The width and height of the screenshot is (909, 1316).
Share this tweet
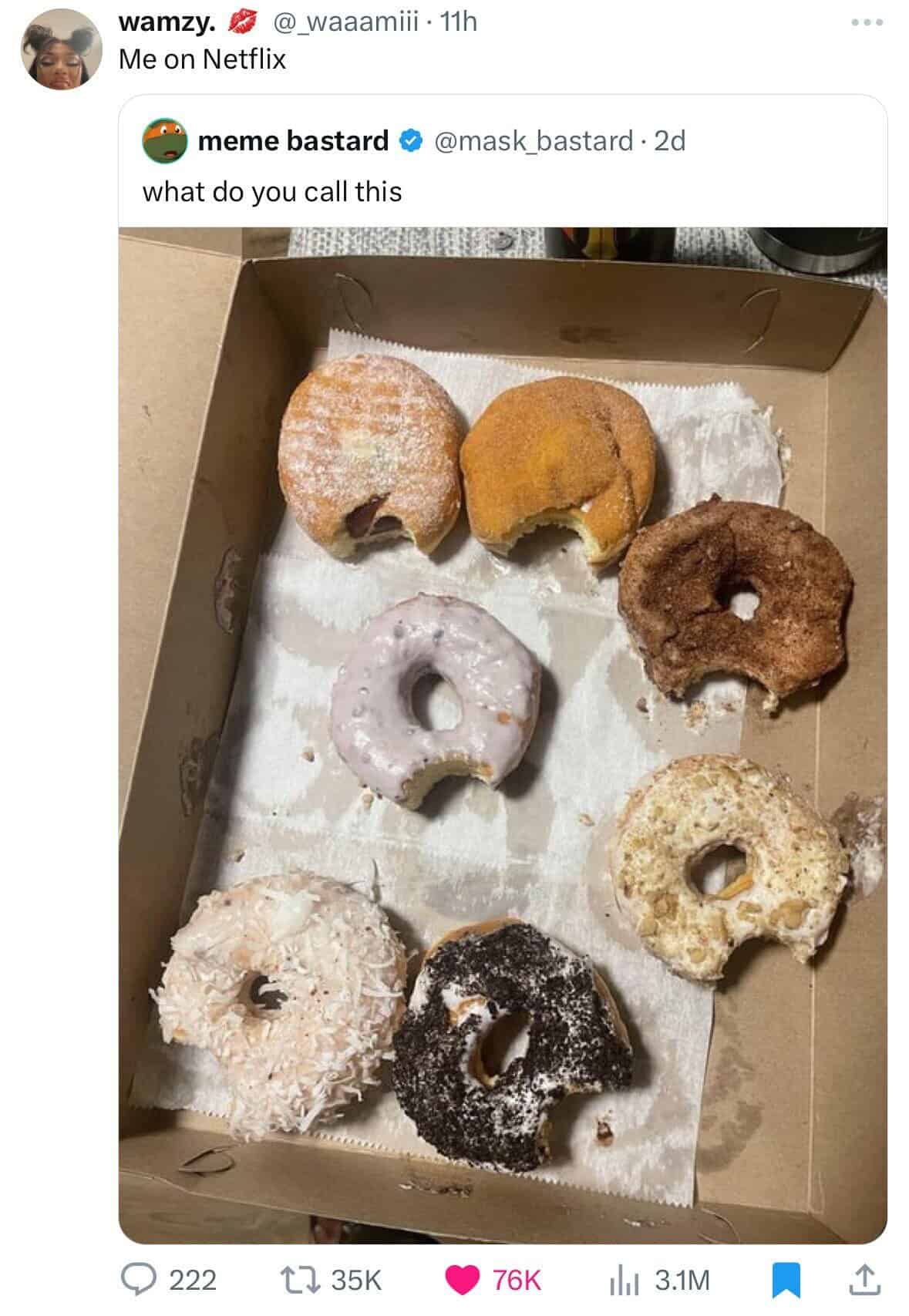pos(863,1280)
